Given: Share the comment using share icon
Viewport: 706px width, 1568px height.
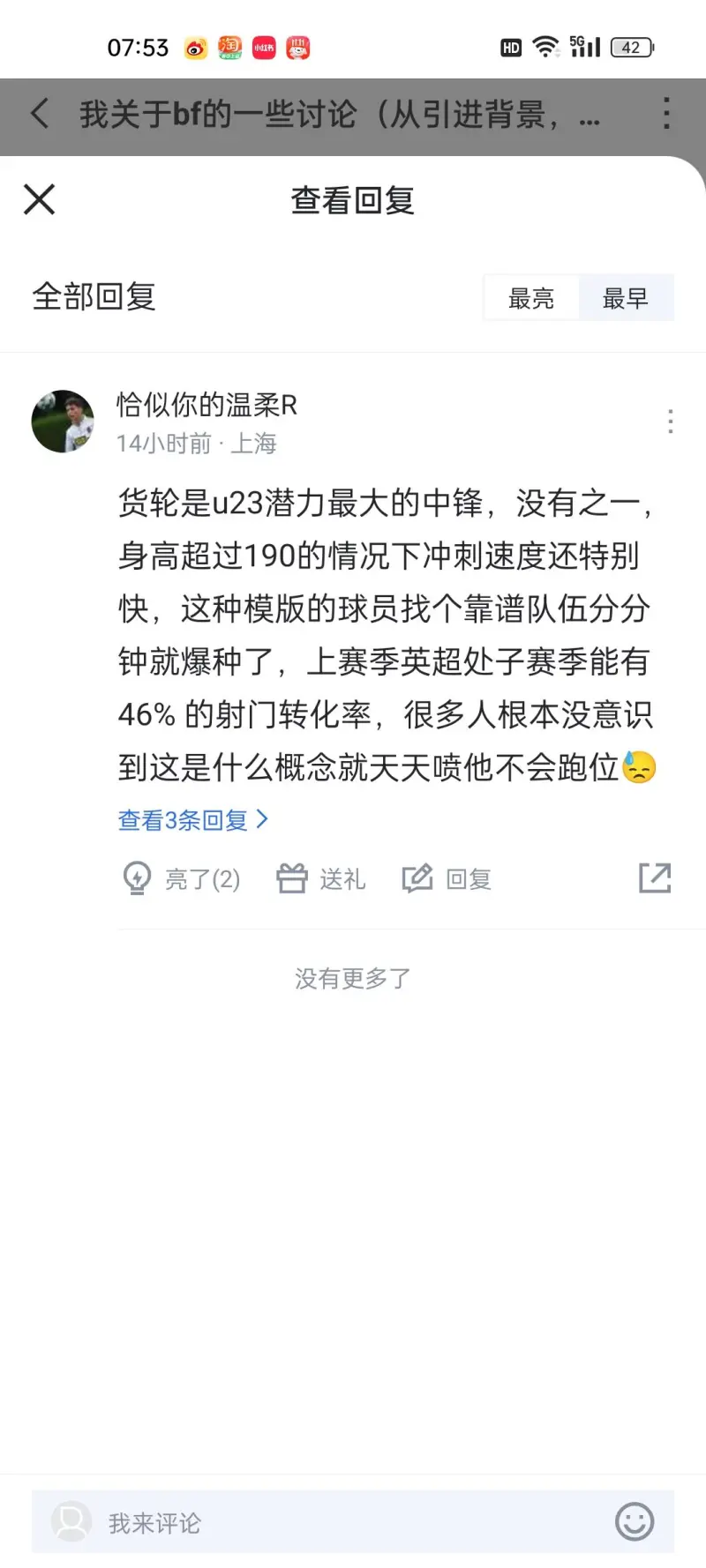Looking at the screenshot, I should point(655,877).
